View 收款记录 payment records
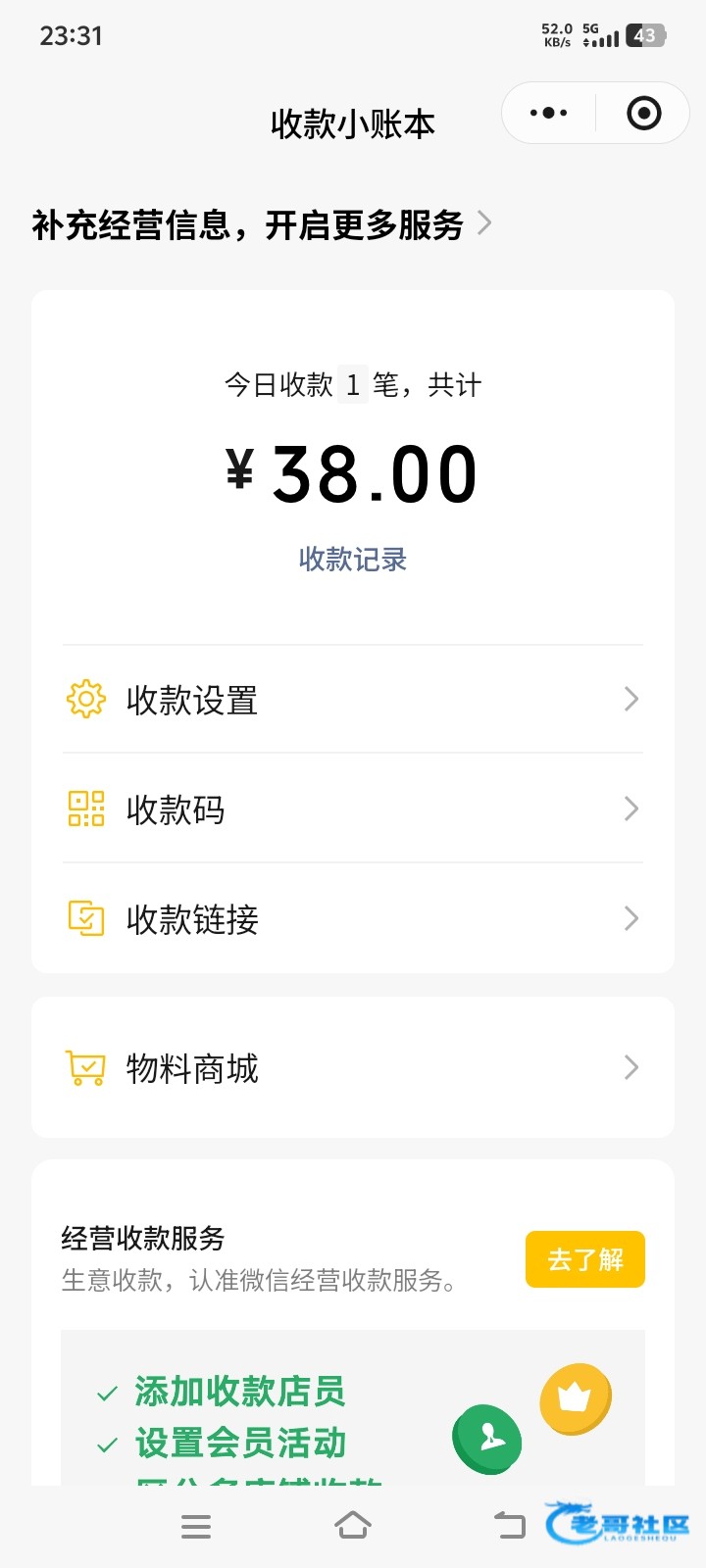706x1568 pixels. (x=352, y=560)
